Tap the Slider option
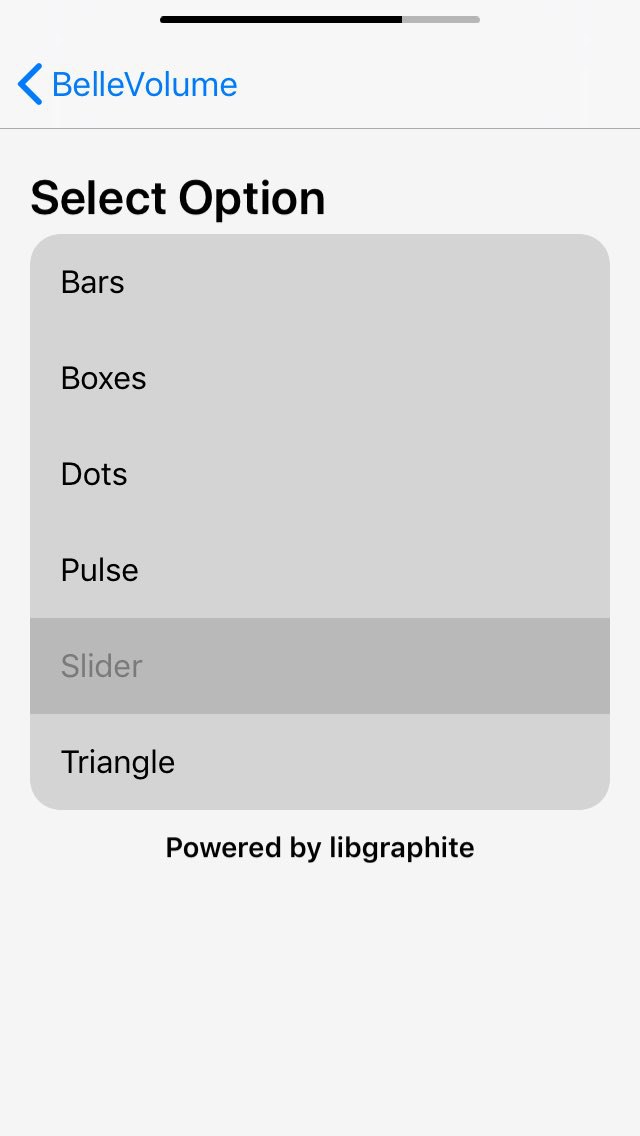Image resolution: width=640 pixels, height=1136 pixels. pos(320,666)
